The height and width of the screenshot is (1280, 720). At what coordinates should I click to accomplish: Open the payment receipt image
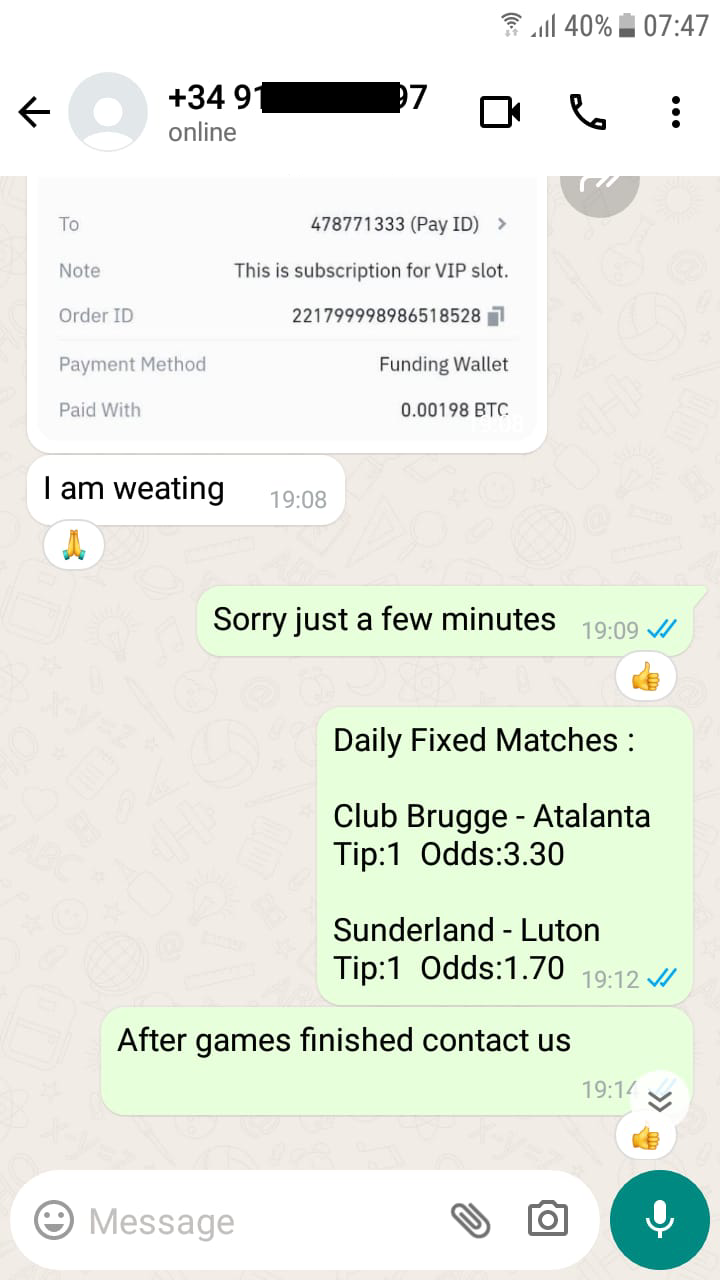287,310
